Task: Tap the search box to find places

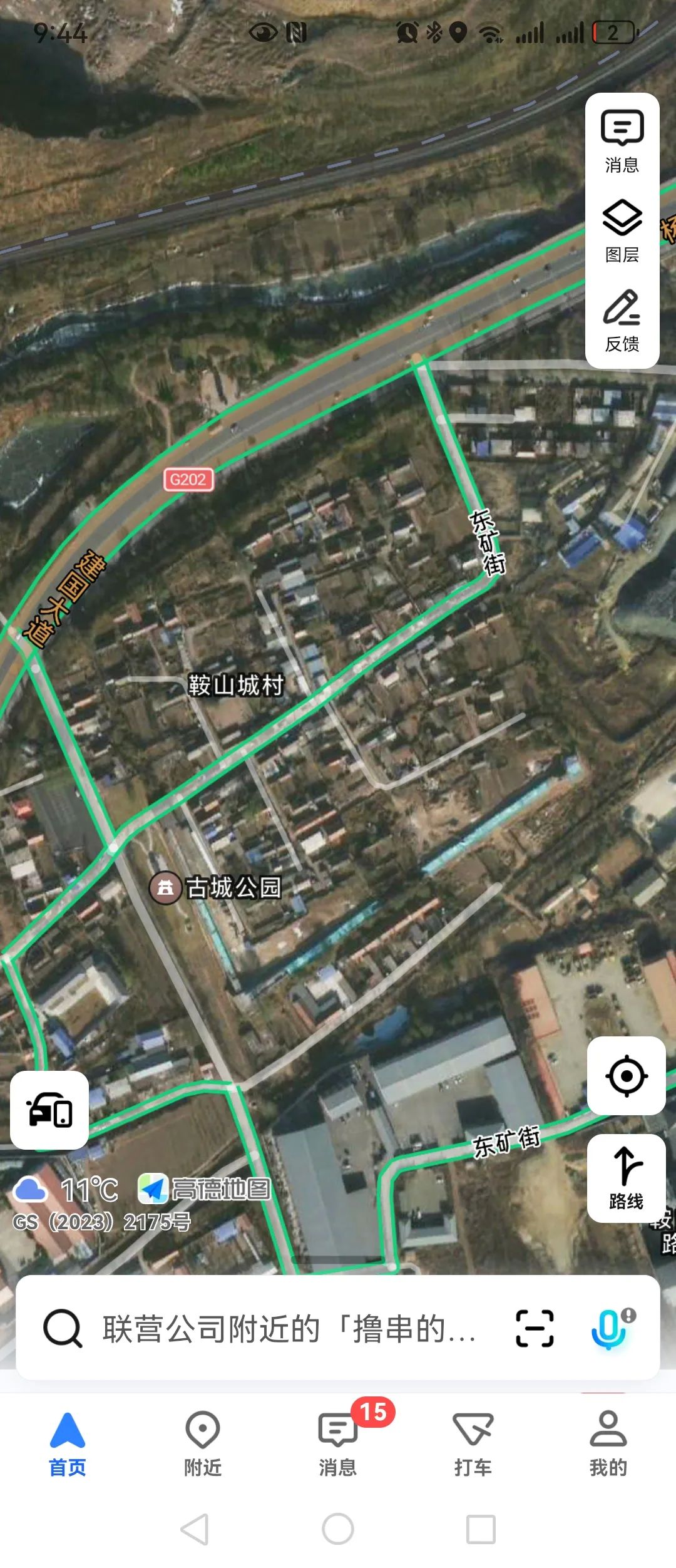Action: point(288,1329)
